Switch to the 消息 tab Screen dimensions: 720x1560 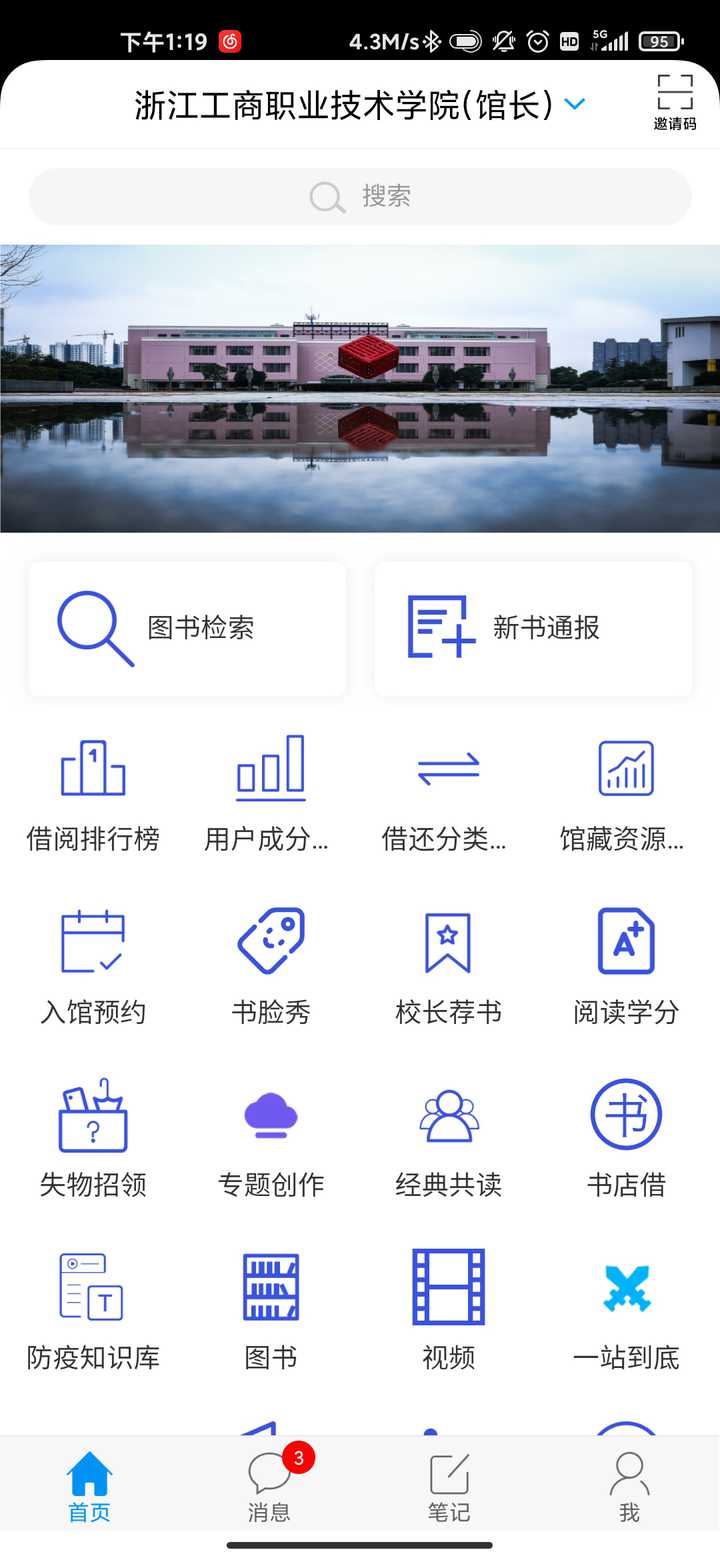point(269,1486)
